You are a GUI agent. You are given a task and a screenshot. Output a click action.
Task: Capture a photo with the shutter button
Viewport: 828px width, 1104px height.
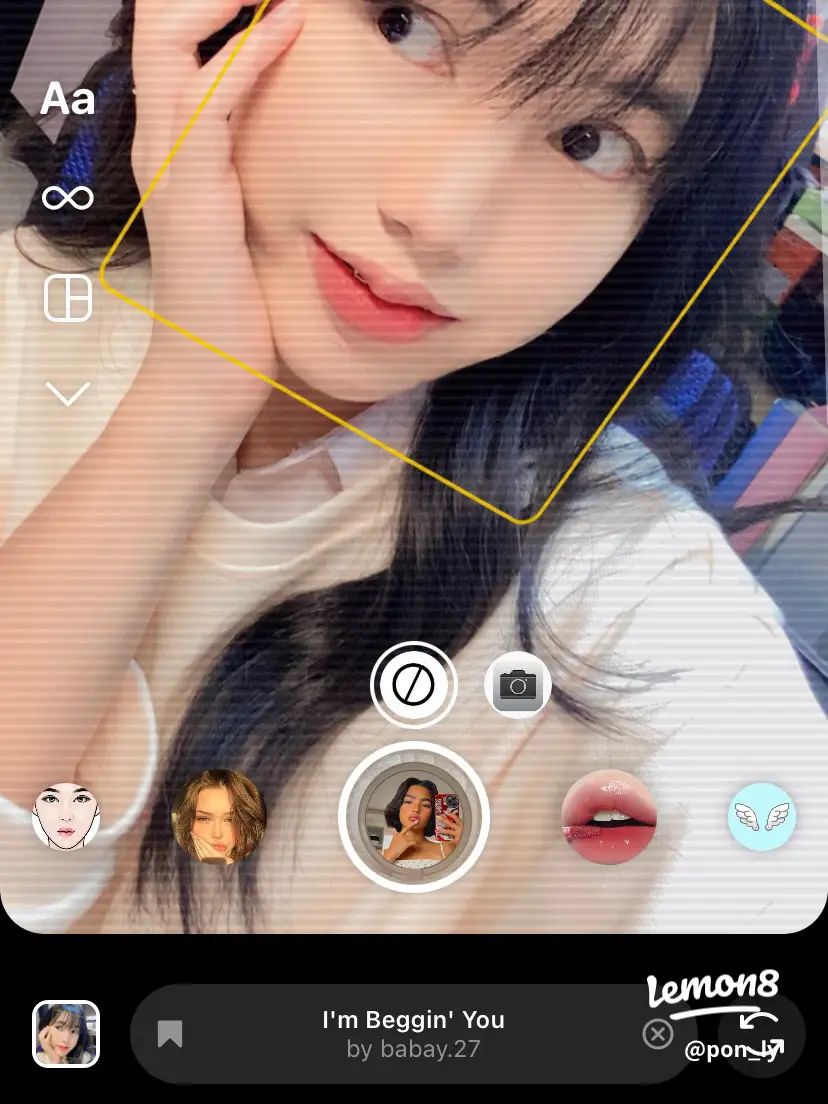[413, 817]
